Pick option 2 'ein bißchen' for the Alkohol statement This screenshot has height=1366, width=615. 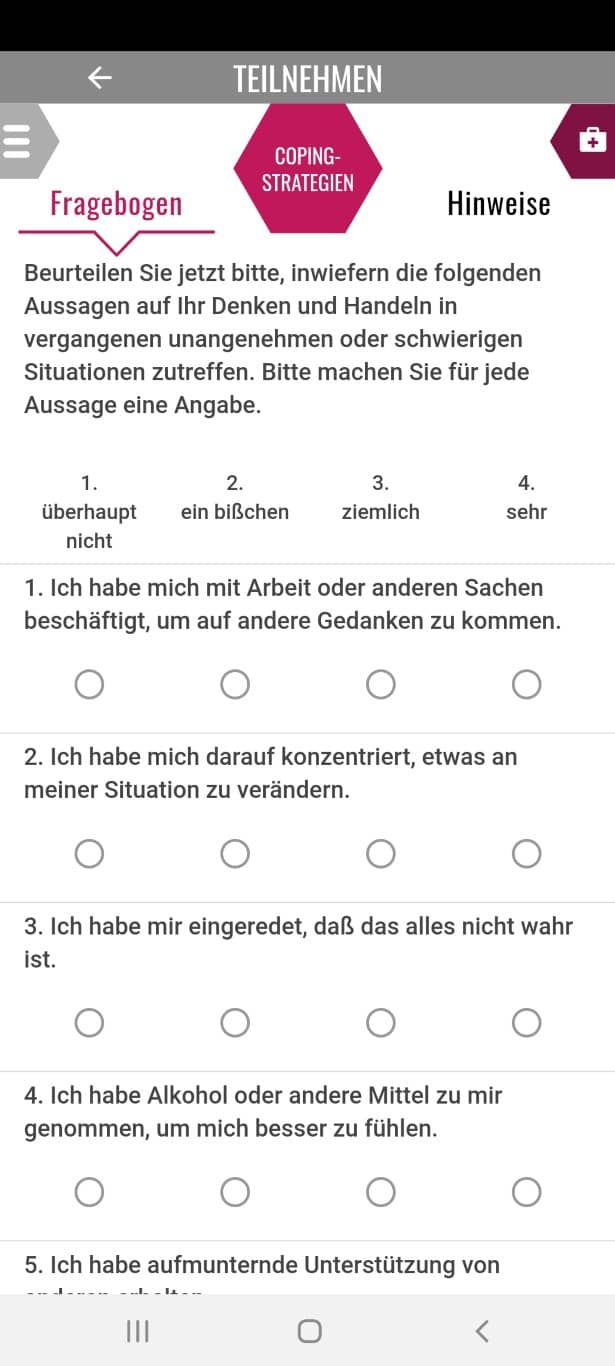235,1192
